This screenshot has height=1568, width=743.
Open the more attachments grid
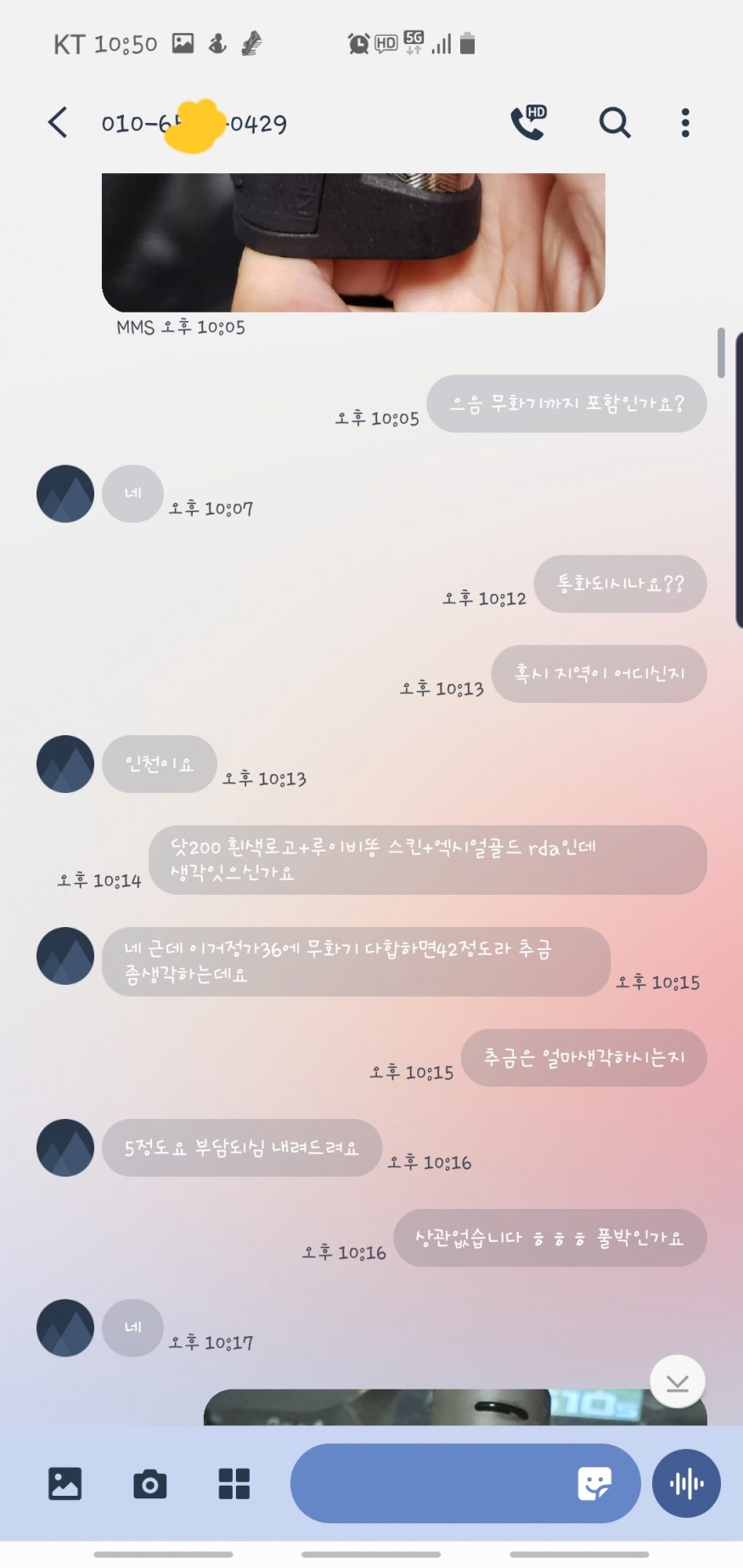pyautogui.click(x=234, y=1483)
